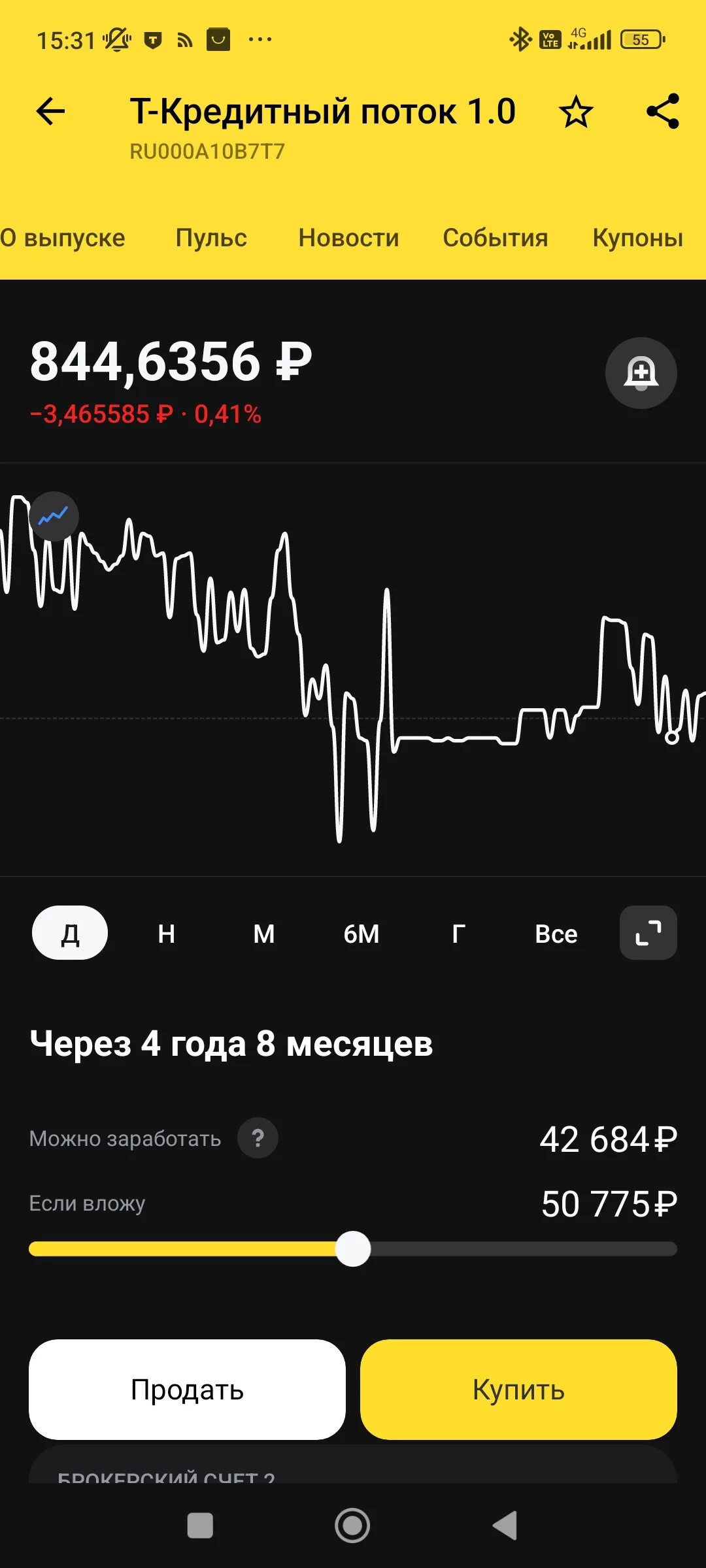Show the М chart period

[264, 933]
